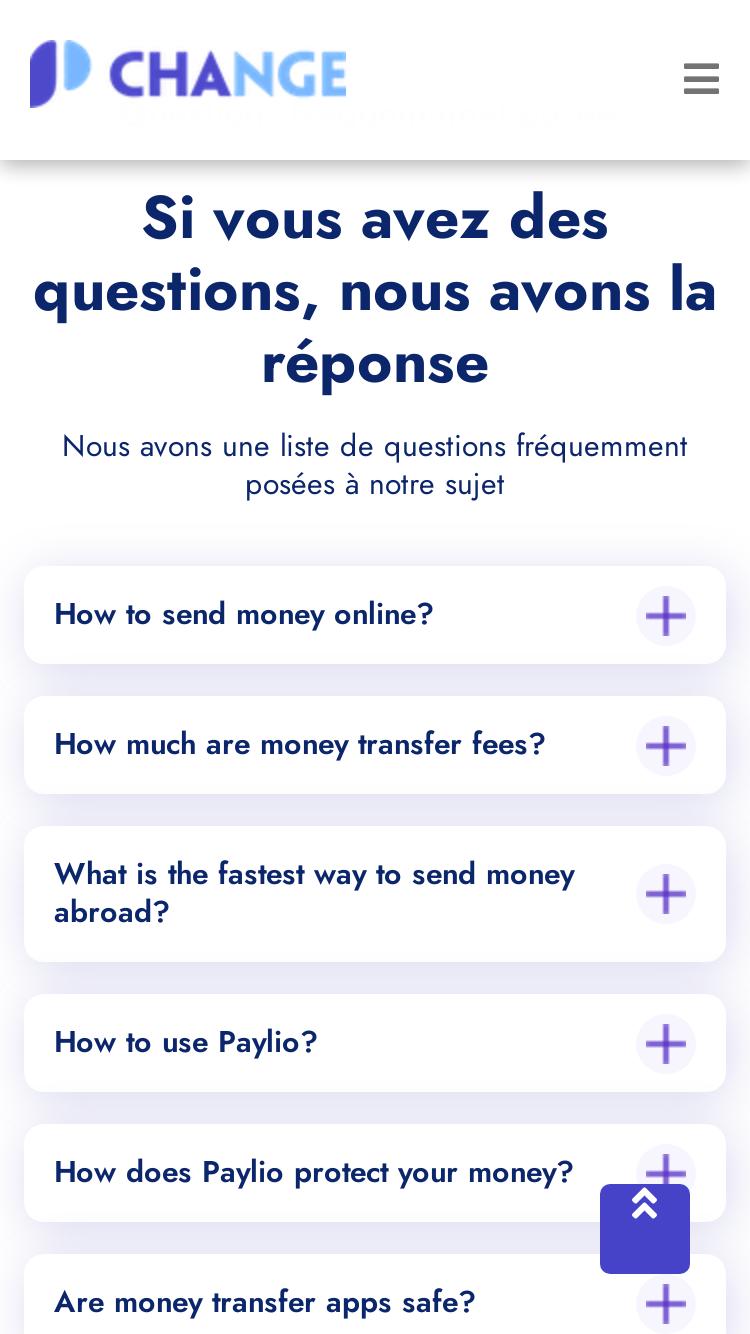Screen dimensions: 750x1334
Task: Expand 'Are money transfer apps safe?'
Action: click(665, 1303)
